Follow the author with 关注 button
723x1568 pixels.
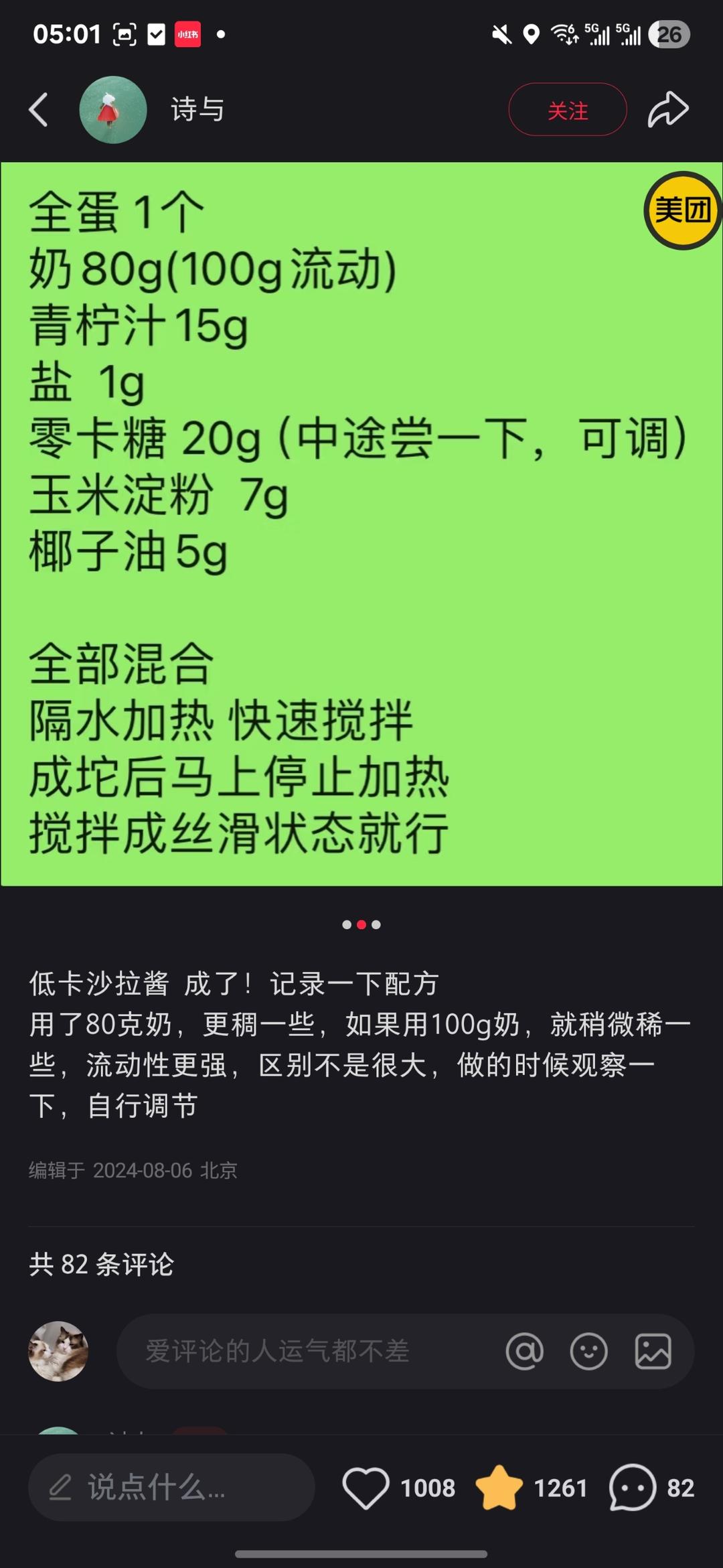pyautogui.click(x=567, y=110)
